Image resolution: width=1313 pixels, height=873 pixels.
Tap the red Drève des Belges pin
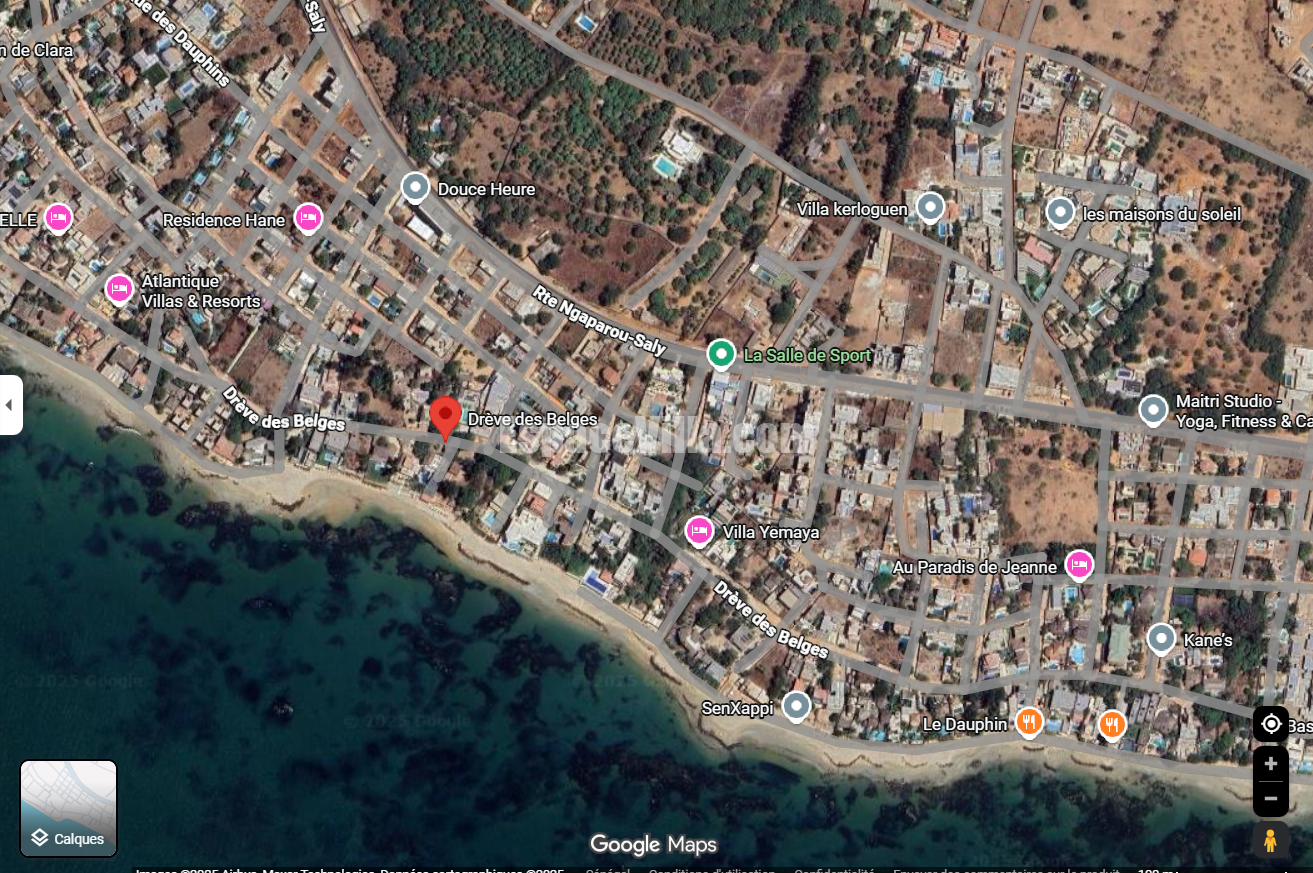tap(445, 417)
